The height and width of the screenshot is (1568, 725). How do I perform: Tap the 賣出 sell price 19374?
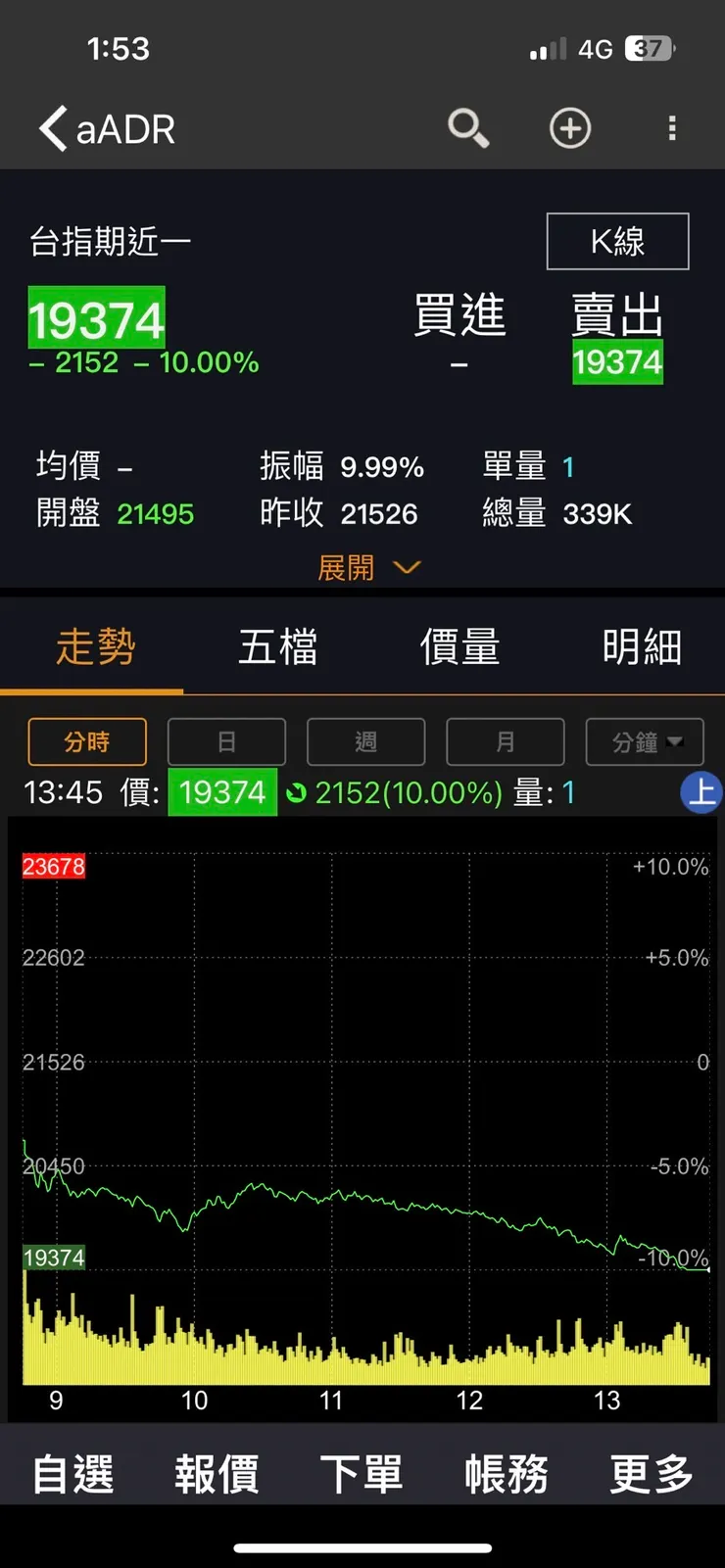pyautogui.click(x=617, y=361)
